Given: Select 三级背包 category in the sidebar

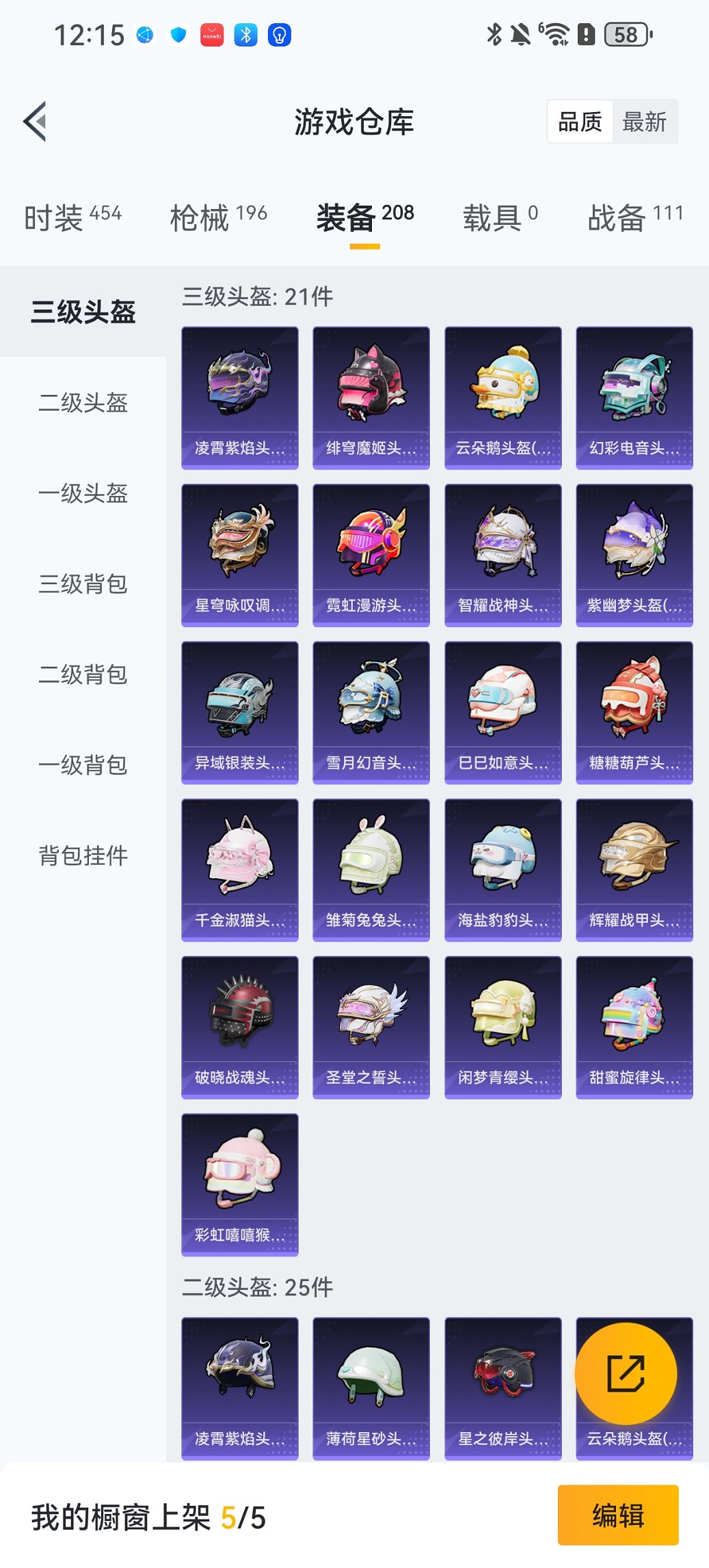Looking at the screenshot, I should click(x=83, y=584).
